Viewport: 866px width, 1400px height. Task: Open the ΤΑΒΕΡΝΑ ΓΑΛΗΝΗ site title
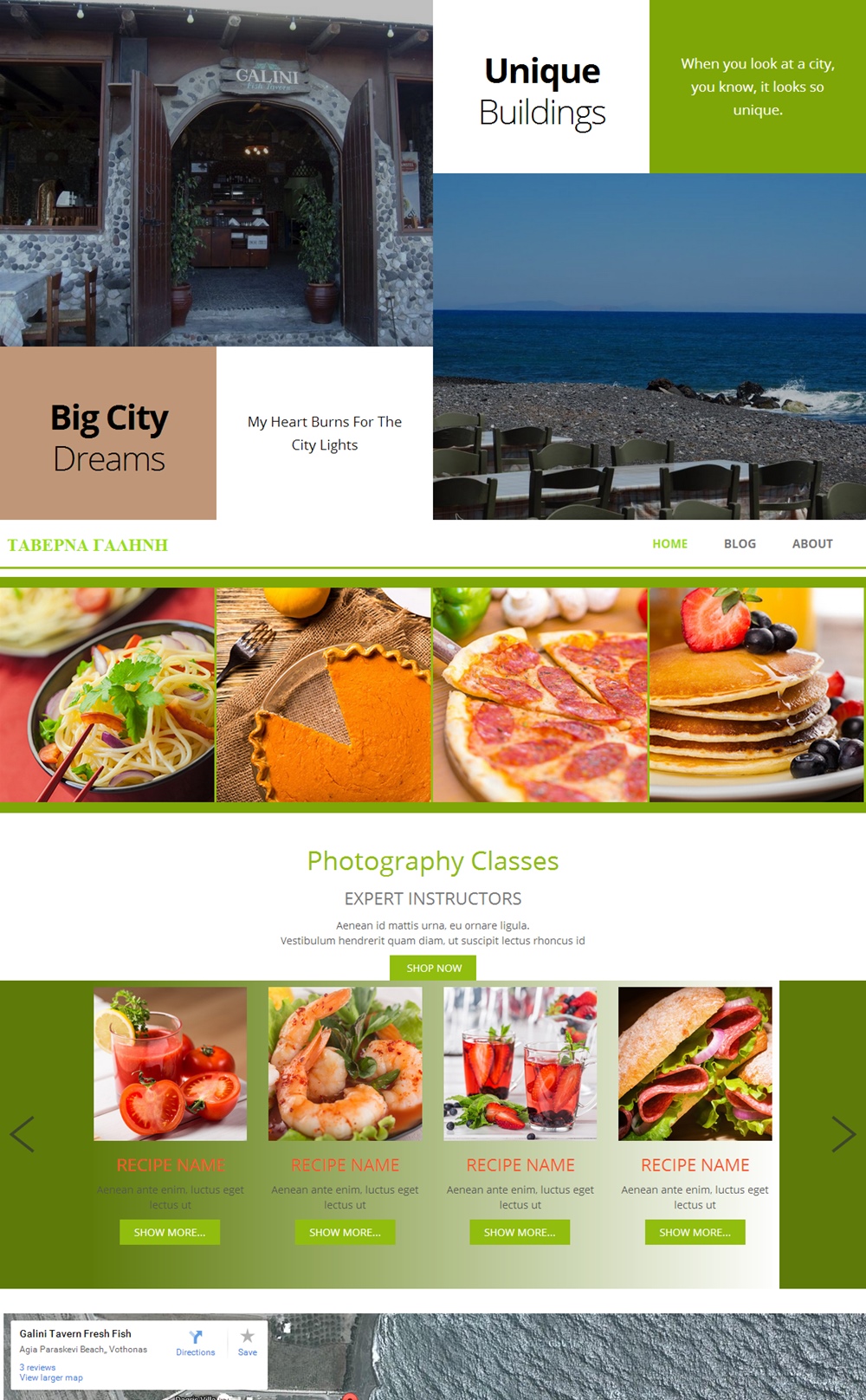(x=87, y=545)
